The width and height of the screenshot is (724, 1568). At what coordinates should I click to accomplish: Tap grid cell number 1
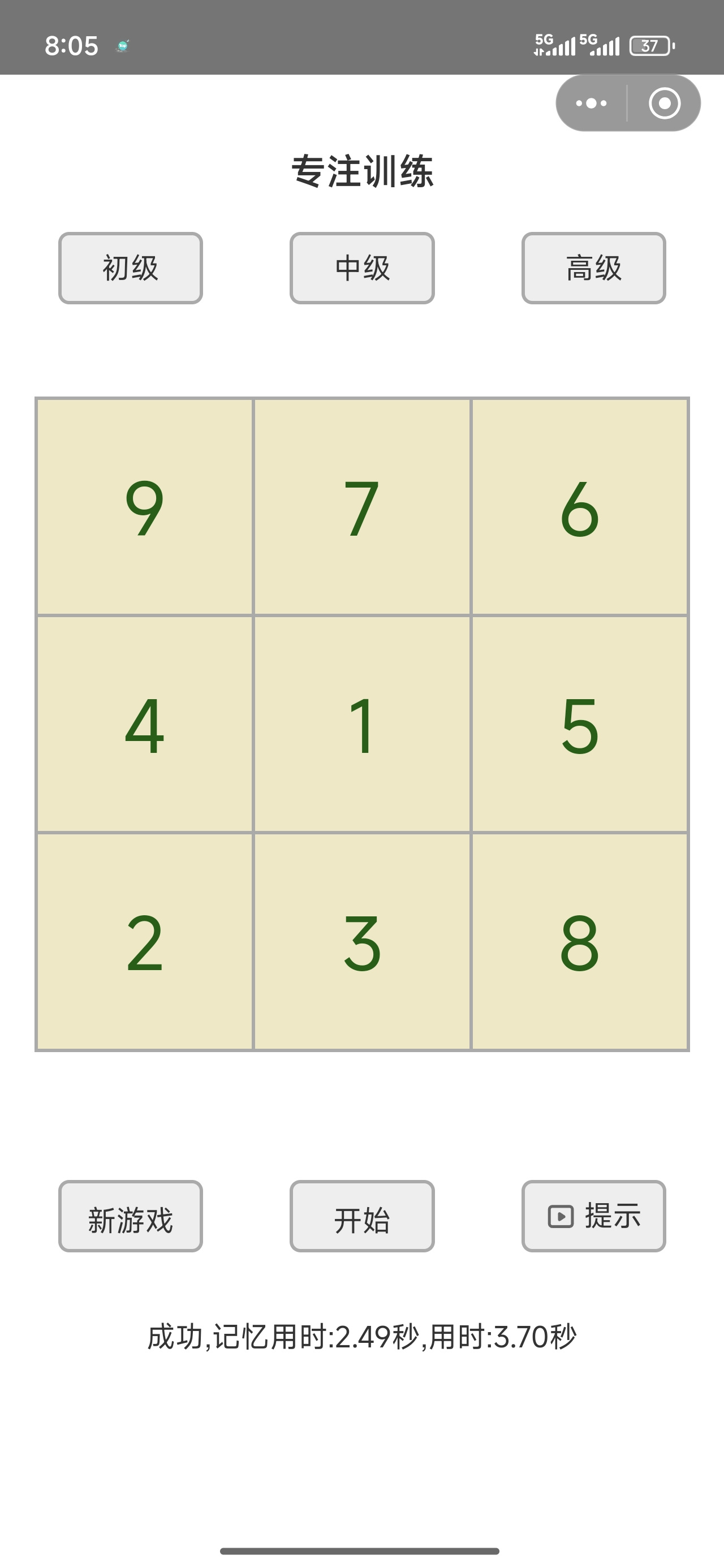coord(363,725)
